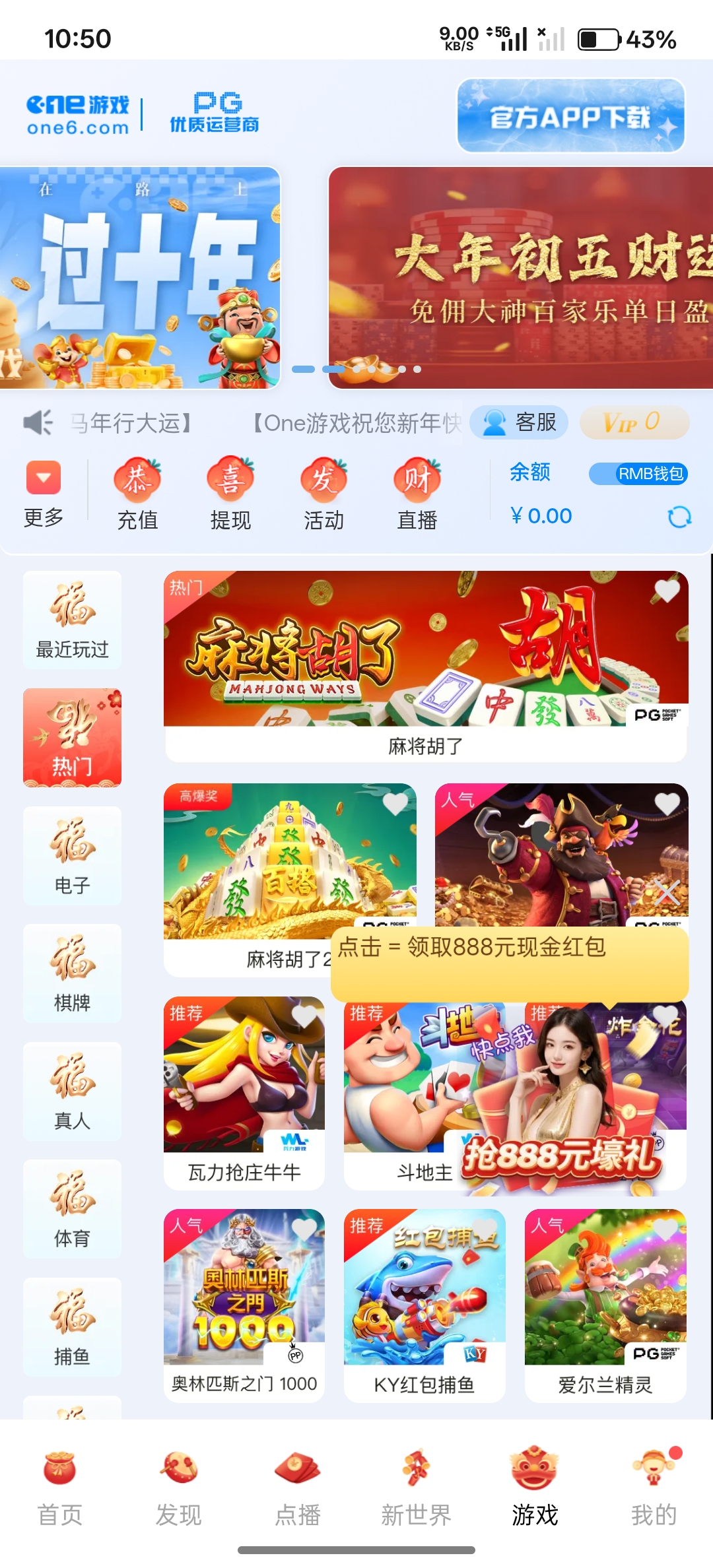The image size is (713, 1568).
Task: Open 客服 customer service
Action: click(x=519, y=422)
